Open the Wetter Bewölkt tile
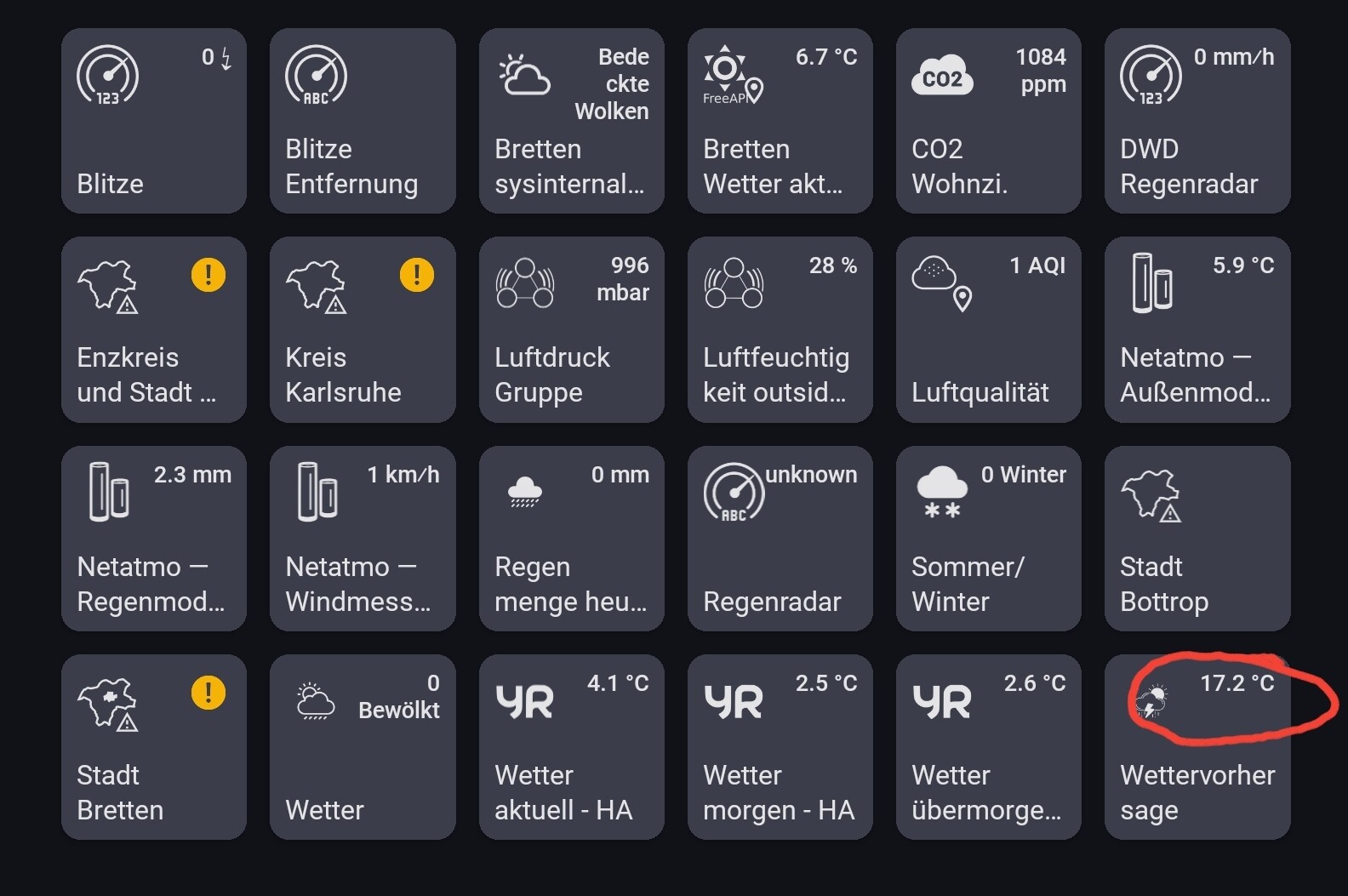This screenshot has width=1348, height=896. (363, 747)
